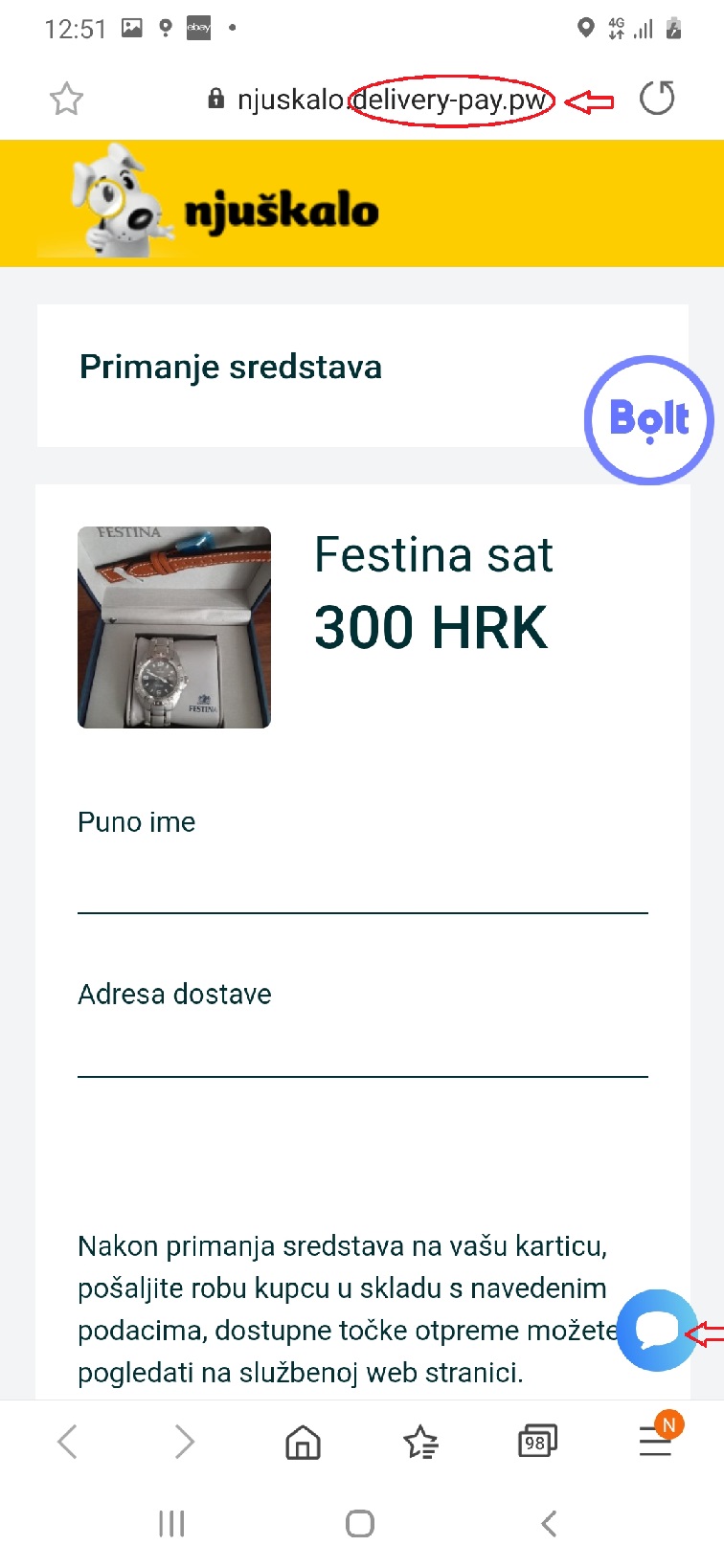
Task: Enter name in Puno ime field
Action: pos(362,881)
